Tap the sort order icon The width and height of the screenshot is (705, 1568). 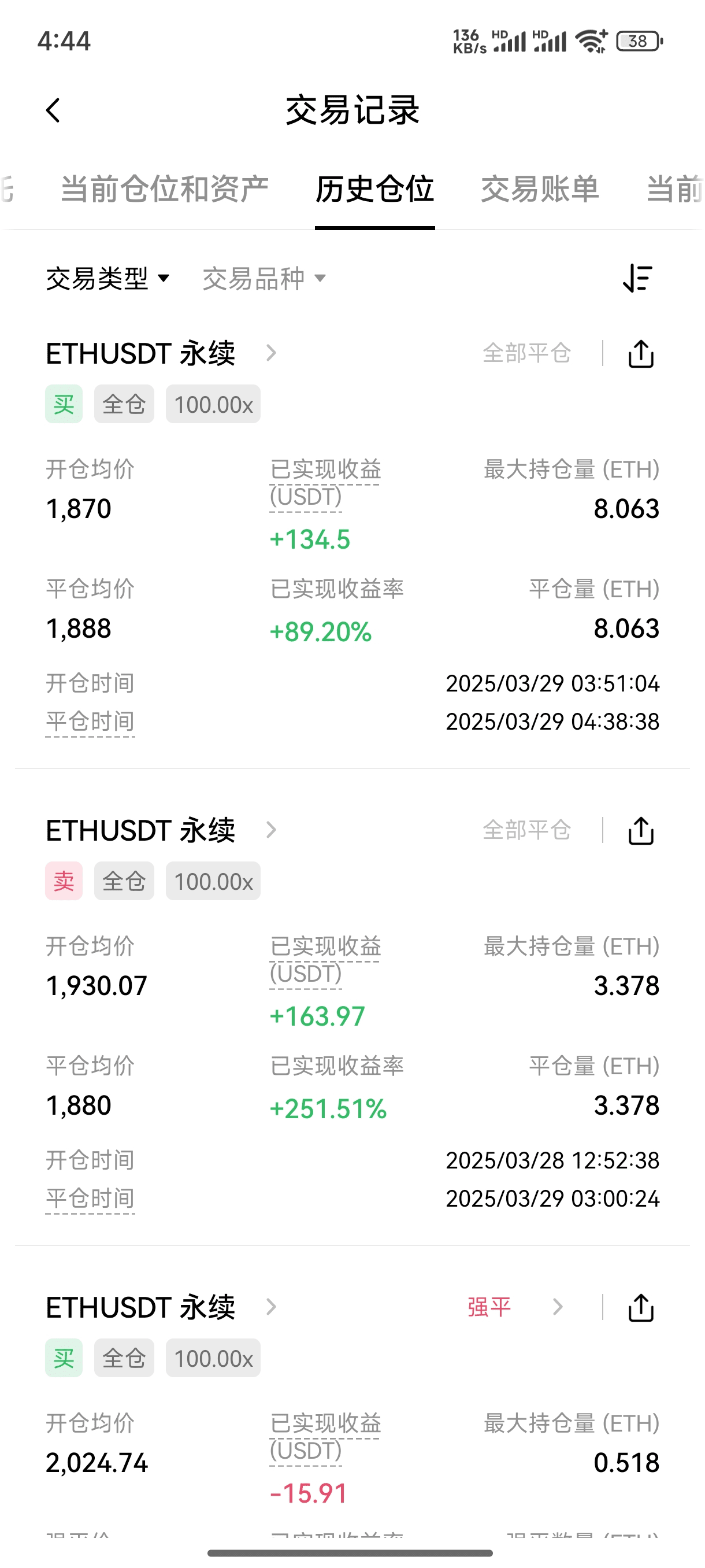click(x=638, y=278)
